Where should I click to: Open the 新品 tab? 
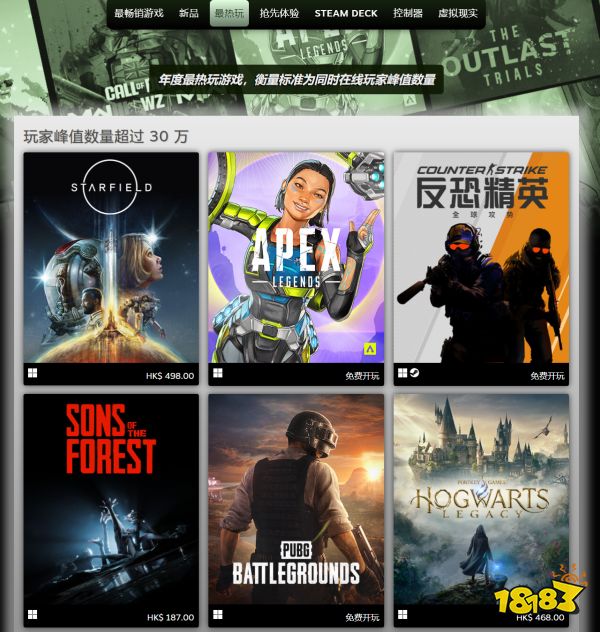pyautogui.click(x=189, y=13)
